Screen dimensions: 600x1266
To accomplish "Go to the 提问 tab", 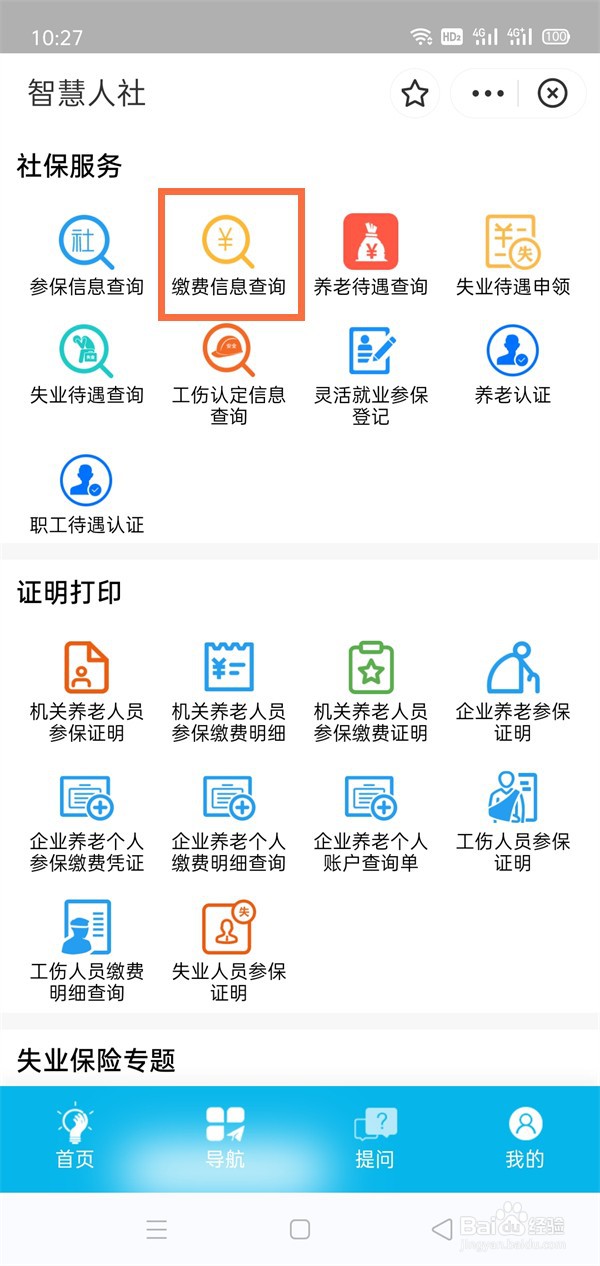I will 375,1138.
